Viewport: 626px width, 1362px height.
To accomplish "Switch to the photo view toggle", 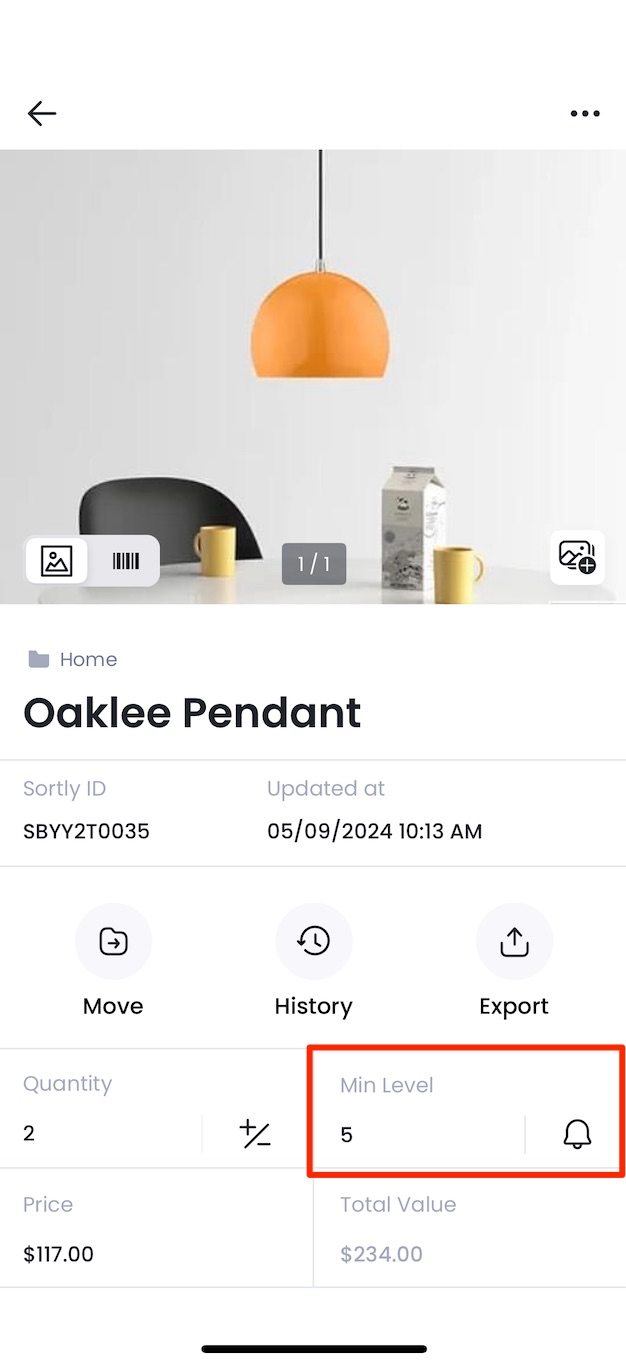I will click(x=57, y=561).
